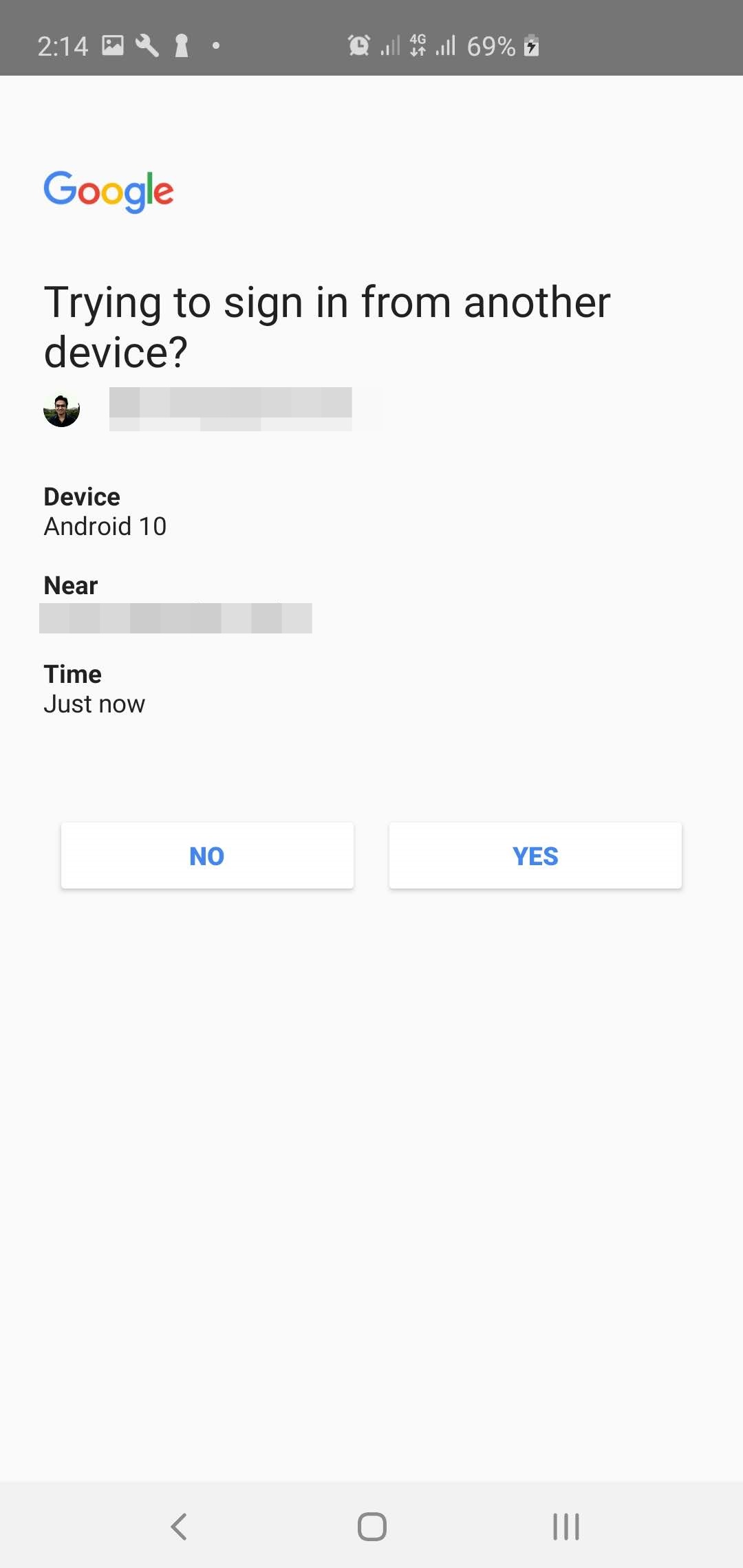Screen dimensions: 743x1568
Task: Tap the alarm clock icon in status bar
Action: pyautogui.click(x=358, y=45)
